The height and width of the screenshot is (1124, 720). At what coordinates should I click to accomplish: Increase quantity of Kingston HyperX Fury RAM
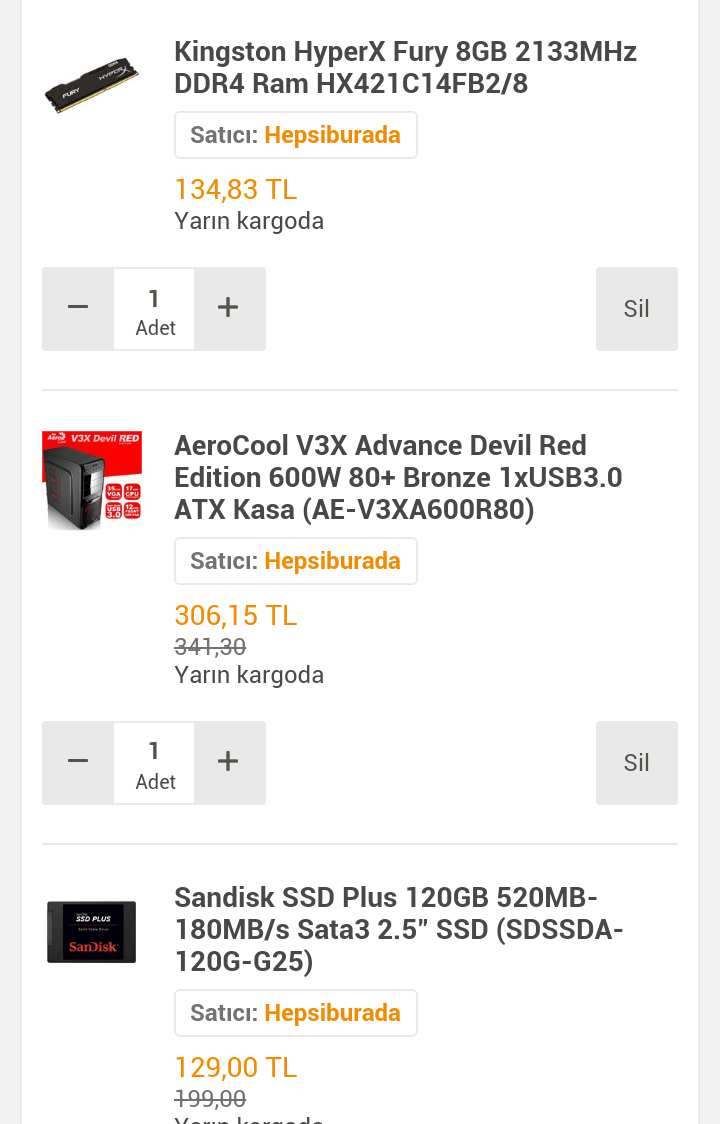click(229, 308)
